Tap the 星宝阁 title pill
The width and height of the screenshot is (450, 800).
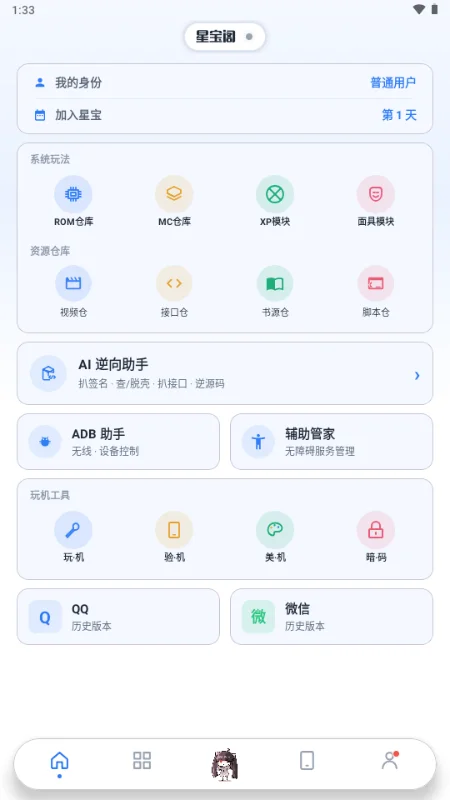tap(225, 37)
